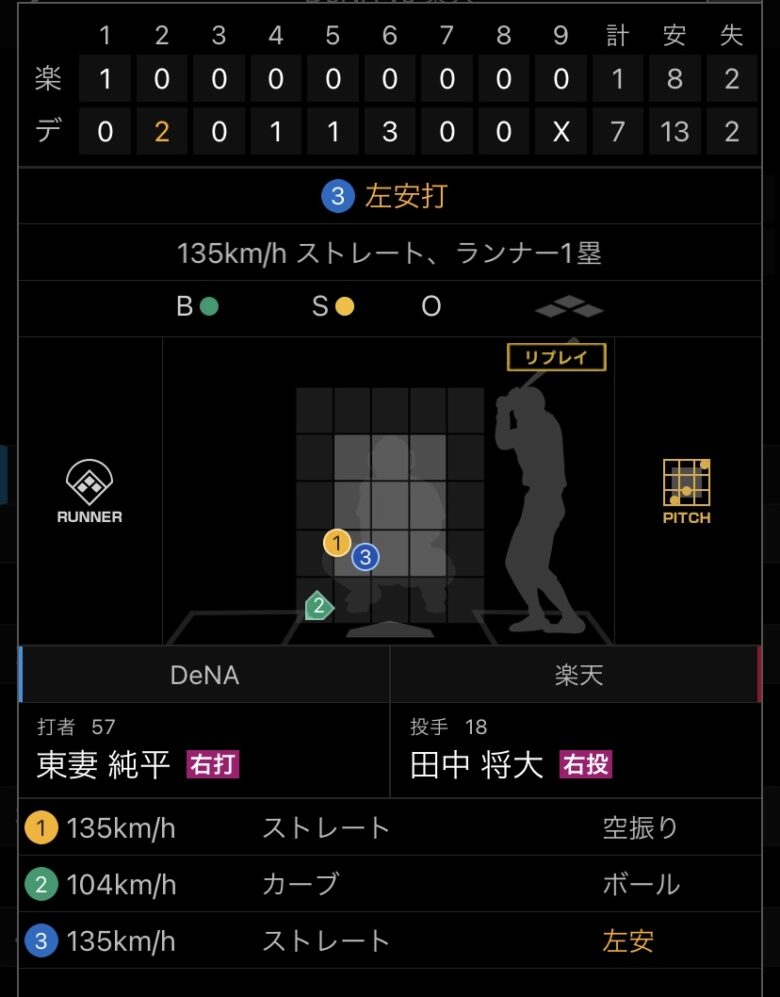This screenshot has height=997, width=780.
Task: Switch to the PITCH view
Action: click(686, 492)
